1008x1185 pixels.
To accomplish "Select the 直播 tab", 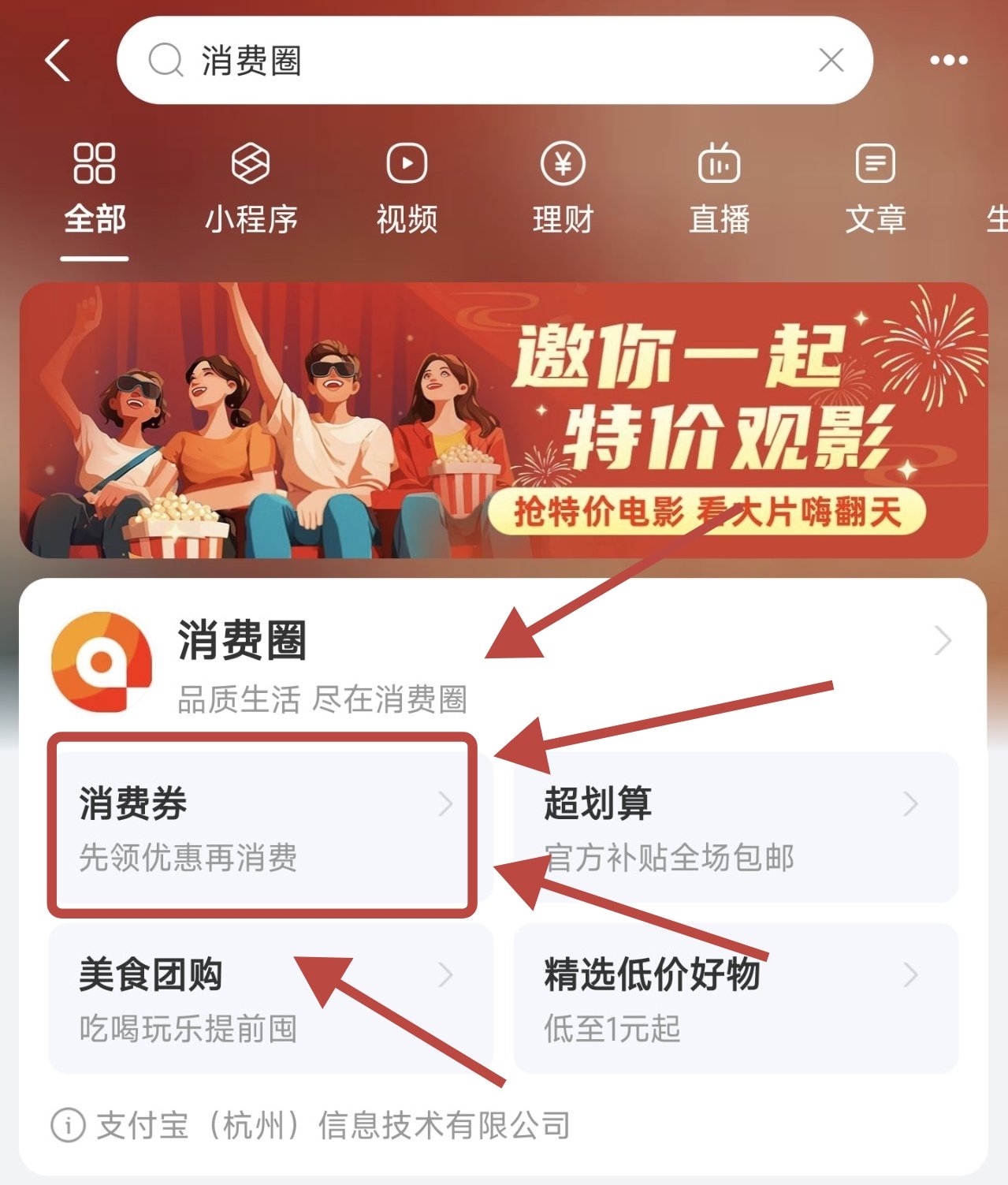I will point(719,189).
